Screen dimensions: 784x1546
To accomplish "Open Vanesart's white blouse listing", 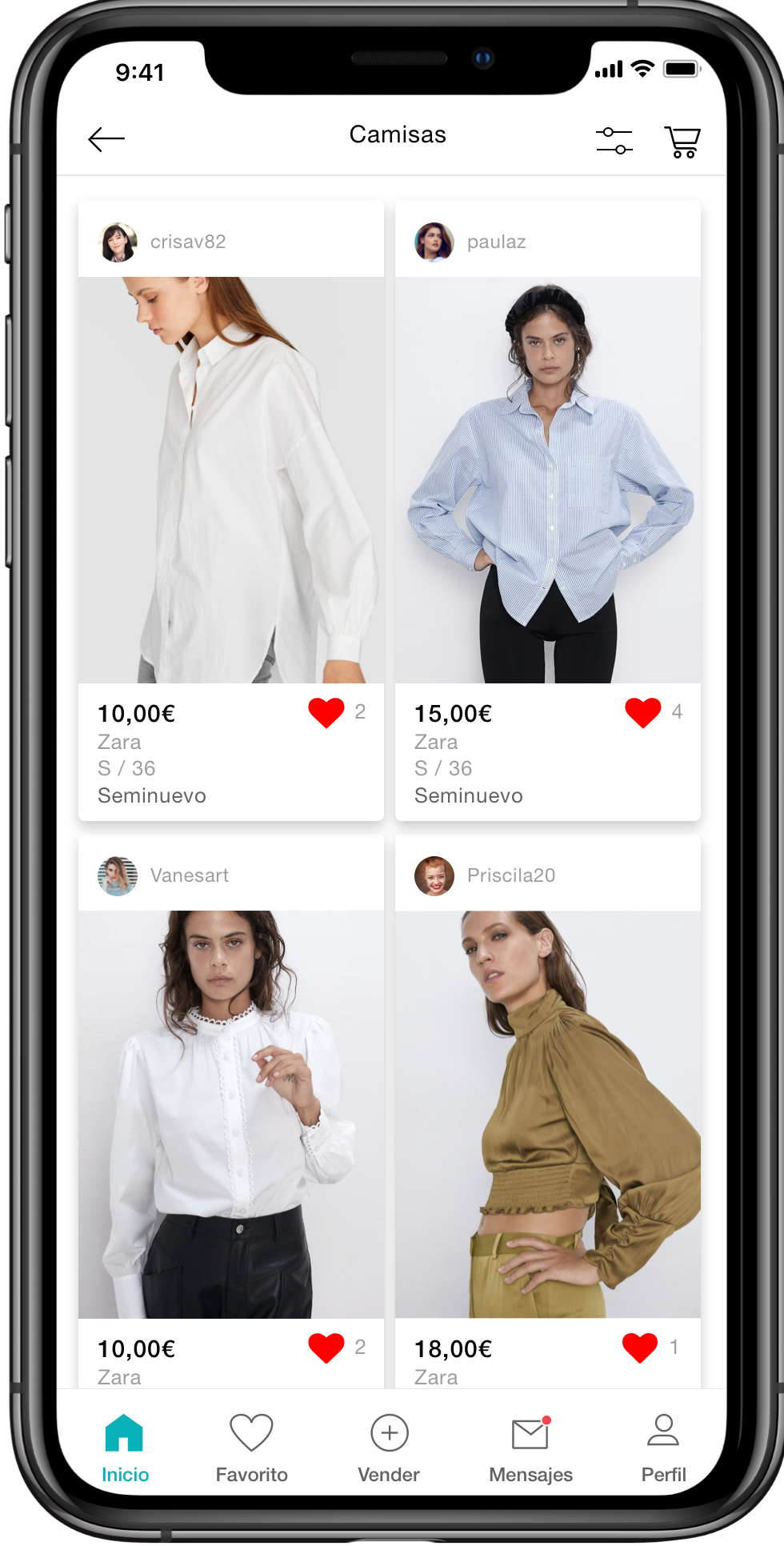I will pyautogui.click(x=230, y=1114).
